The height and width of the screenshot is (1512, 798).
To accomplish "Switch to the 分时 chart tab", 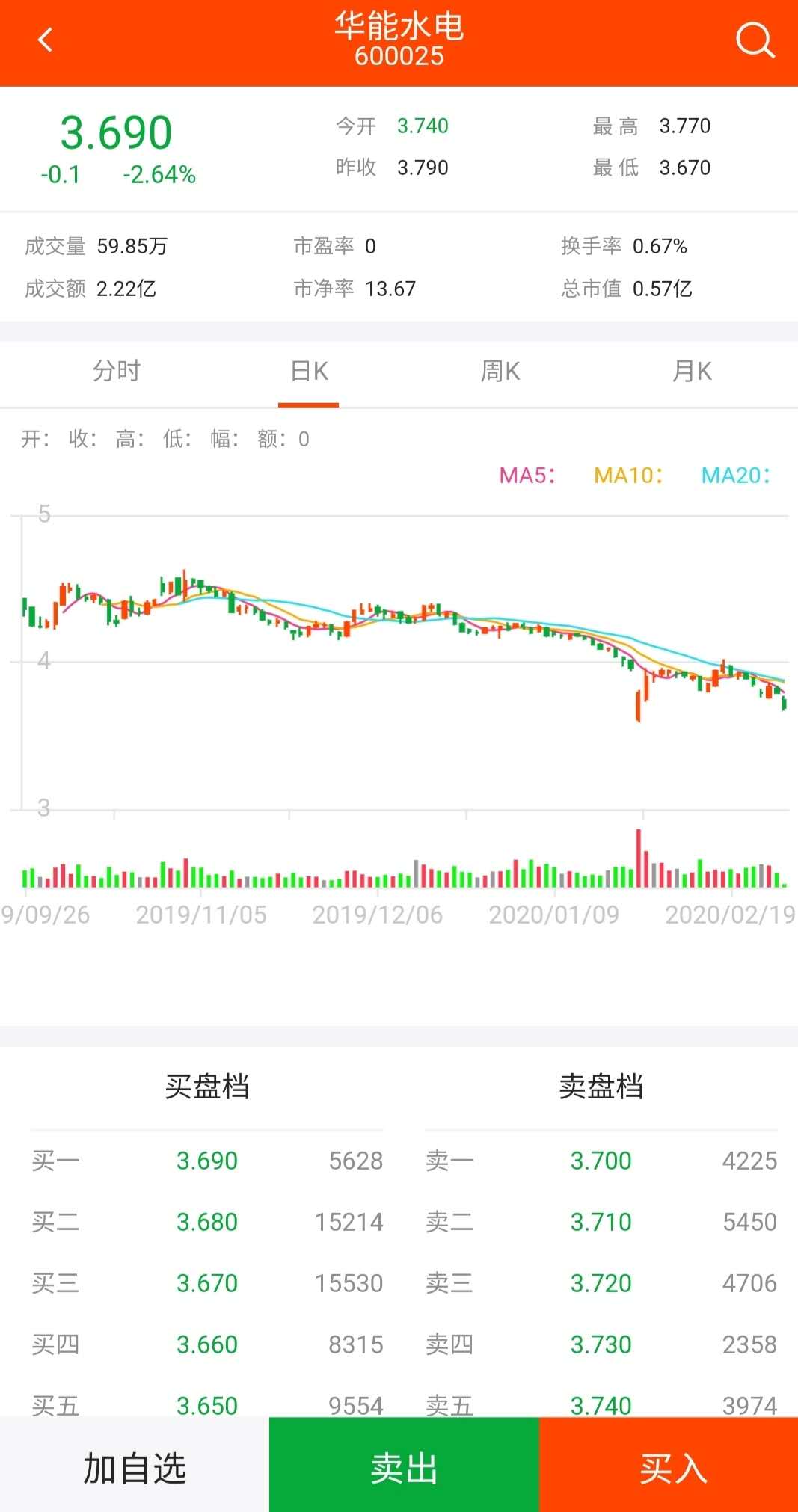I will coord(117,371).
